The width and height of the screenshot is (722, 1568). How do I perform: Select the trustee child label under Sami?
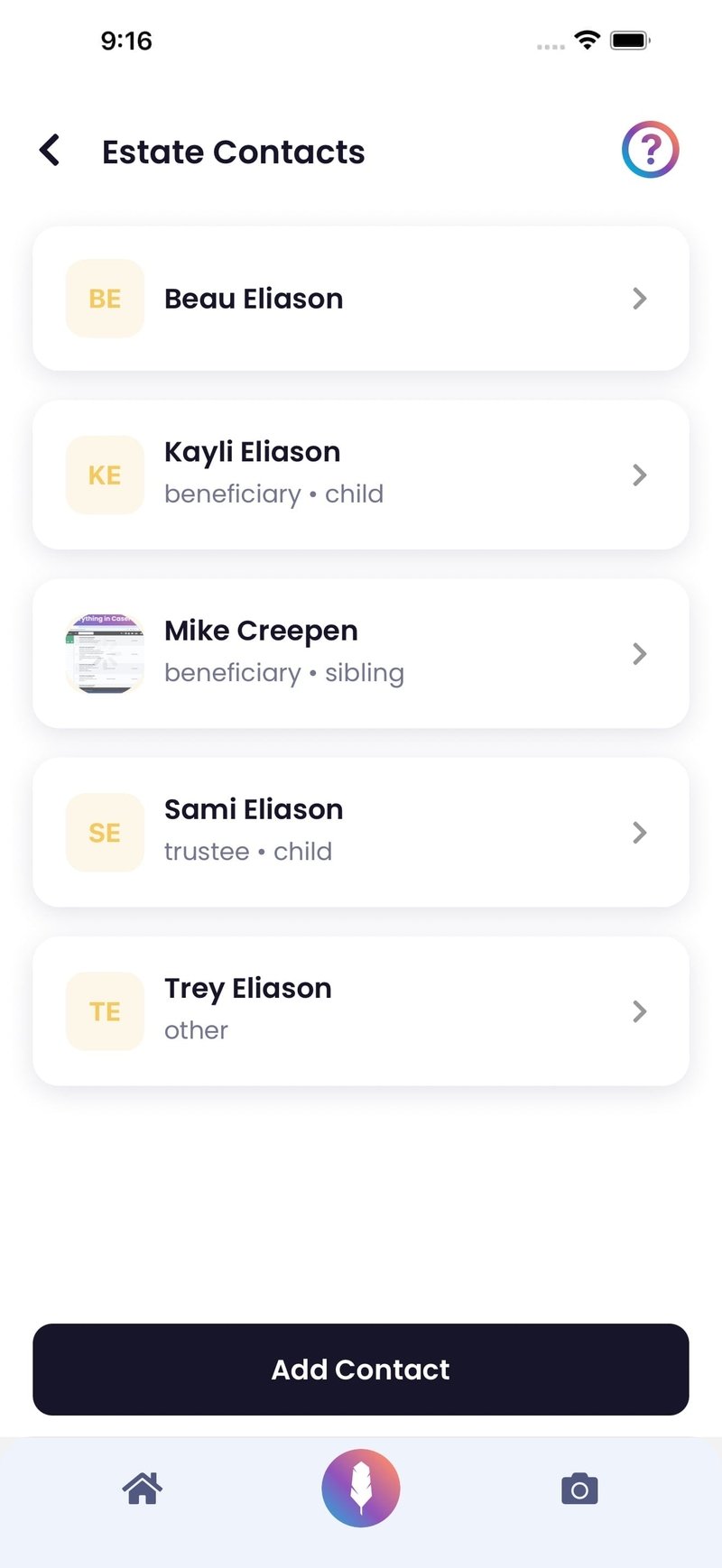click(x=248, y=851)
